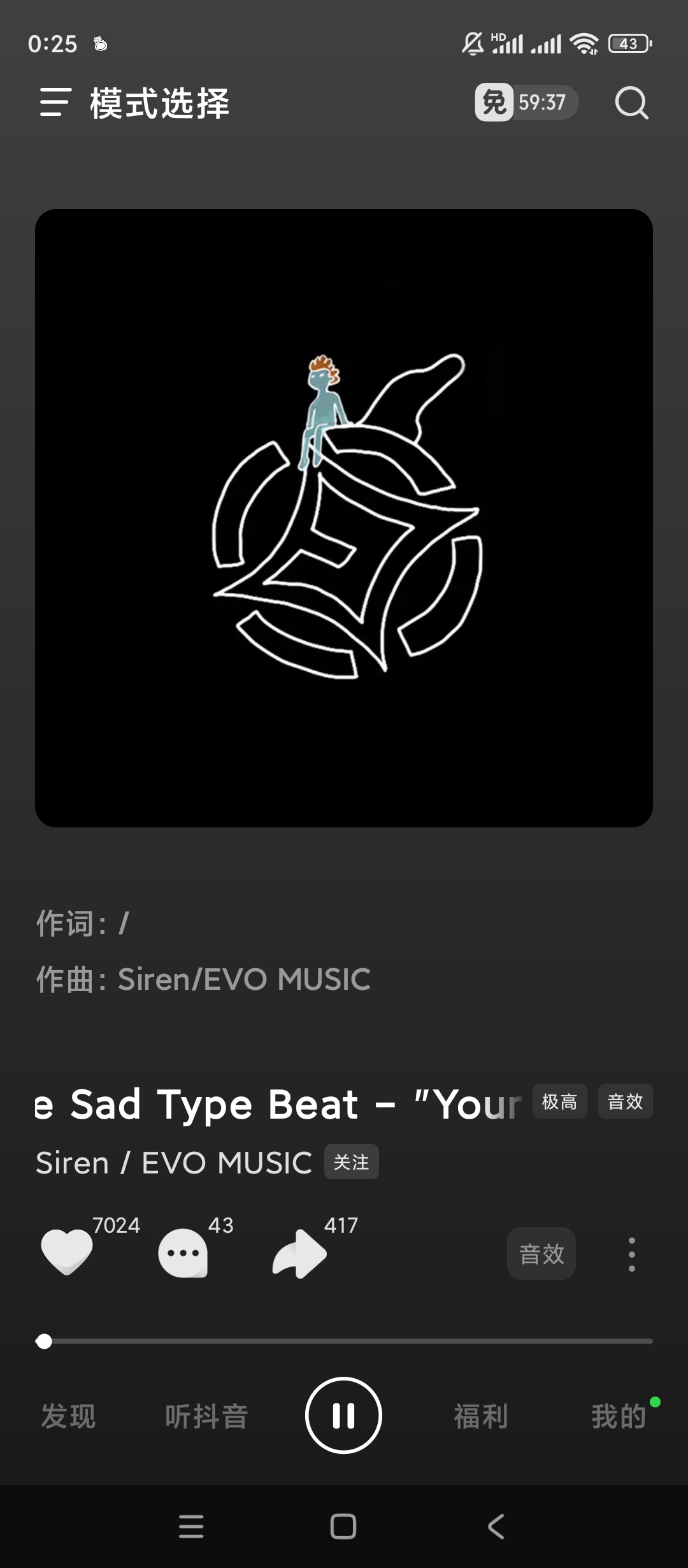
Task: Open the three-dot more options
Action: coord(631,1254)
